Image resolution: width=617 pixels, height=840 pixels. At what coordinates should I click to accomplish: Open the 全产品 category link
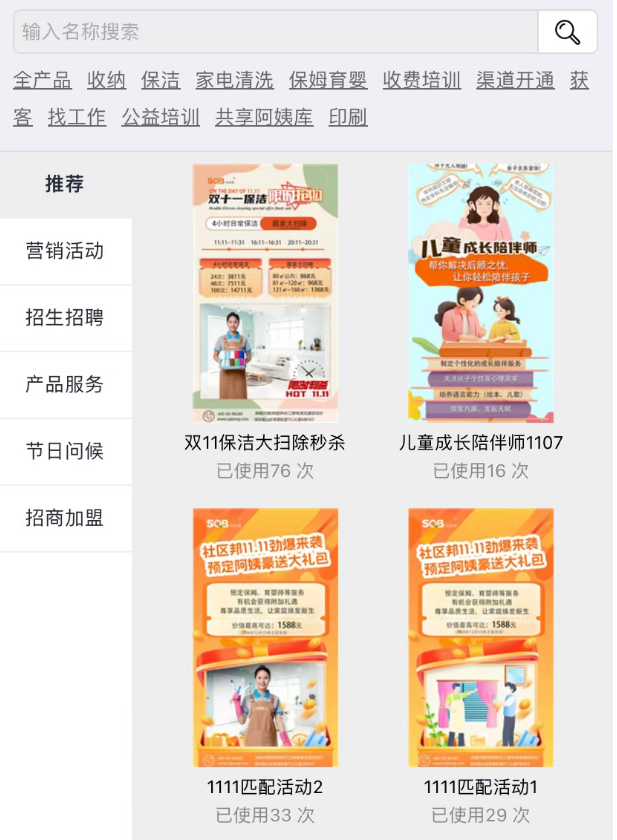click(42, 80)
